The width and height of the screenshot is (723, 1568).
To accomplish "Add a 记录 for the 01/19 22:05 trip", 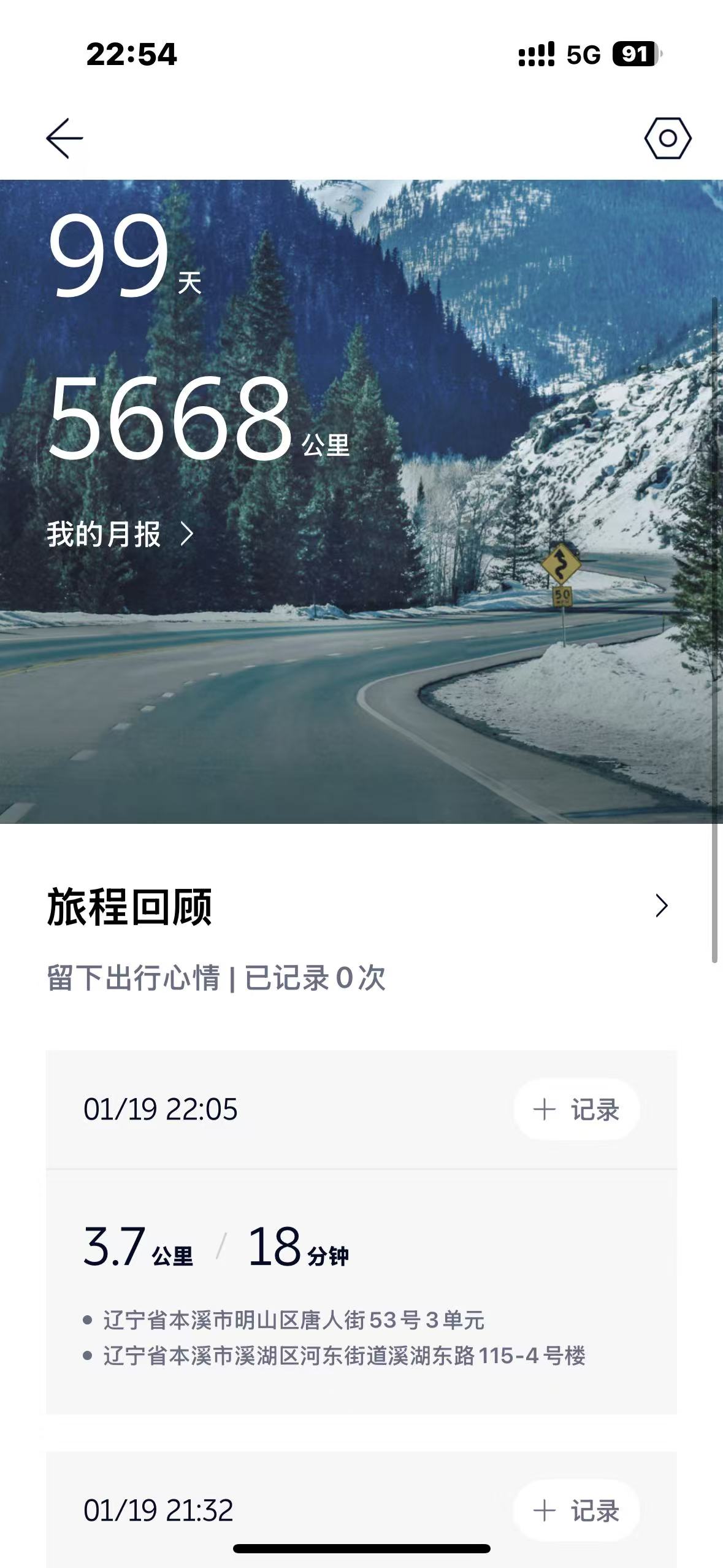I will coord(576,1110).
